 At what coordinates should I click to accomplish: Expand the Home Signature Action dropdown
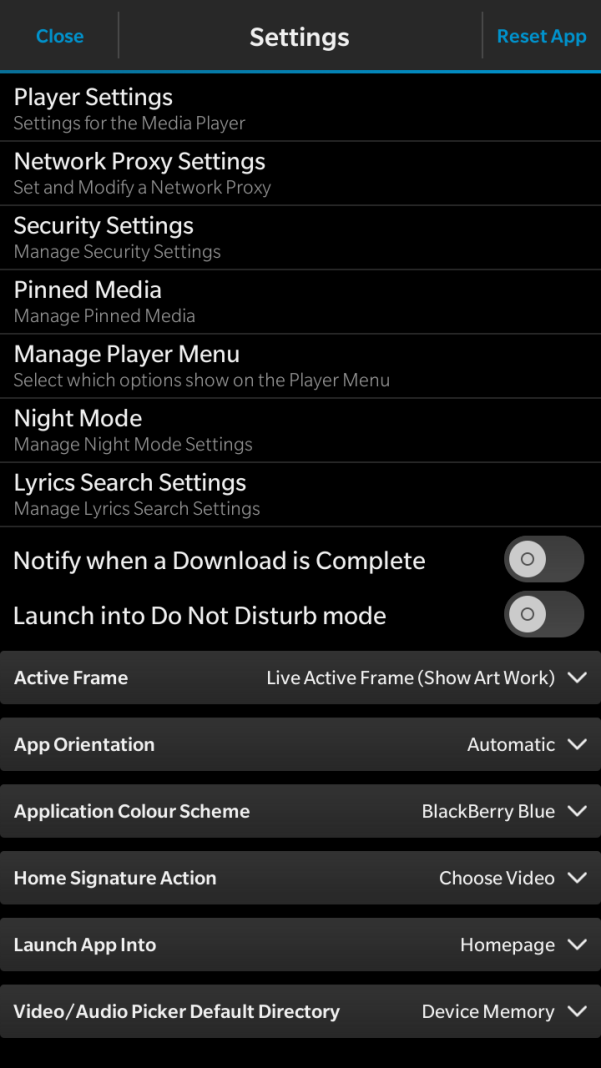click(x=300, y=878)
